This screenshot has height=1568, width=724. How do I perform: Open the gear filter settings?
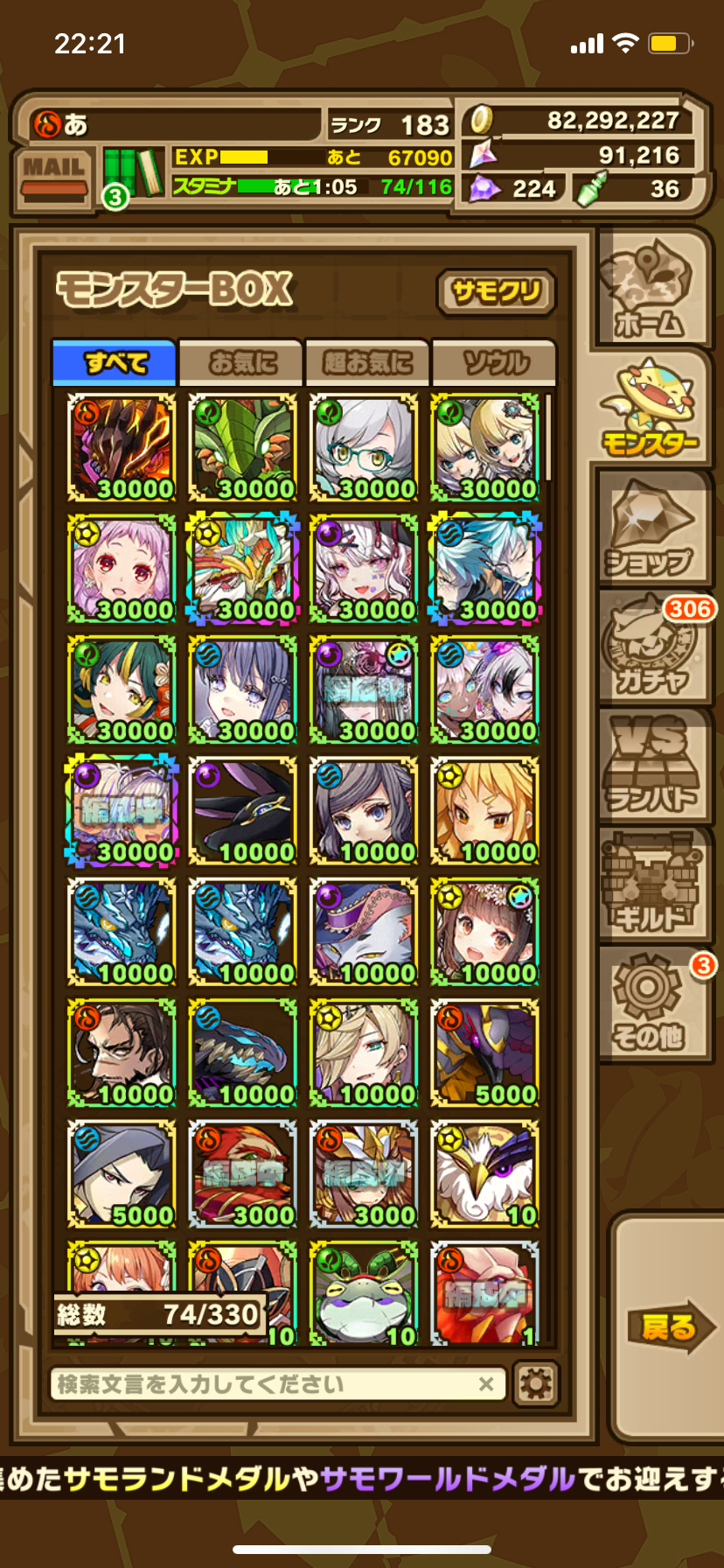(x=535, y=1384)
